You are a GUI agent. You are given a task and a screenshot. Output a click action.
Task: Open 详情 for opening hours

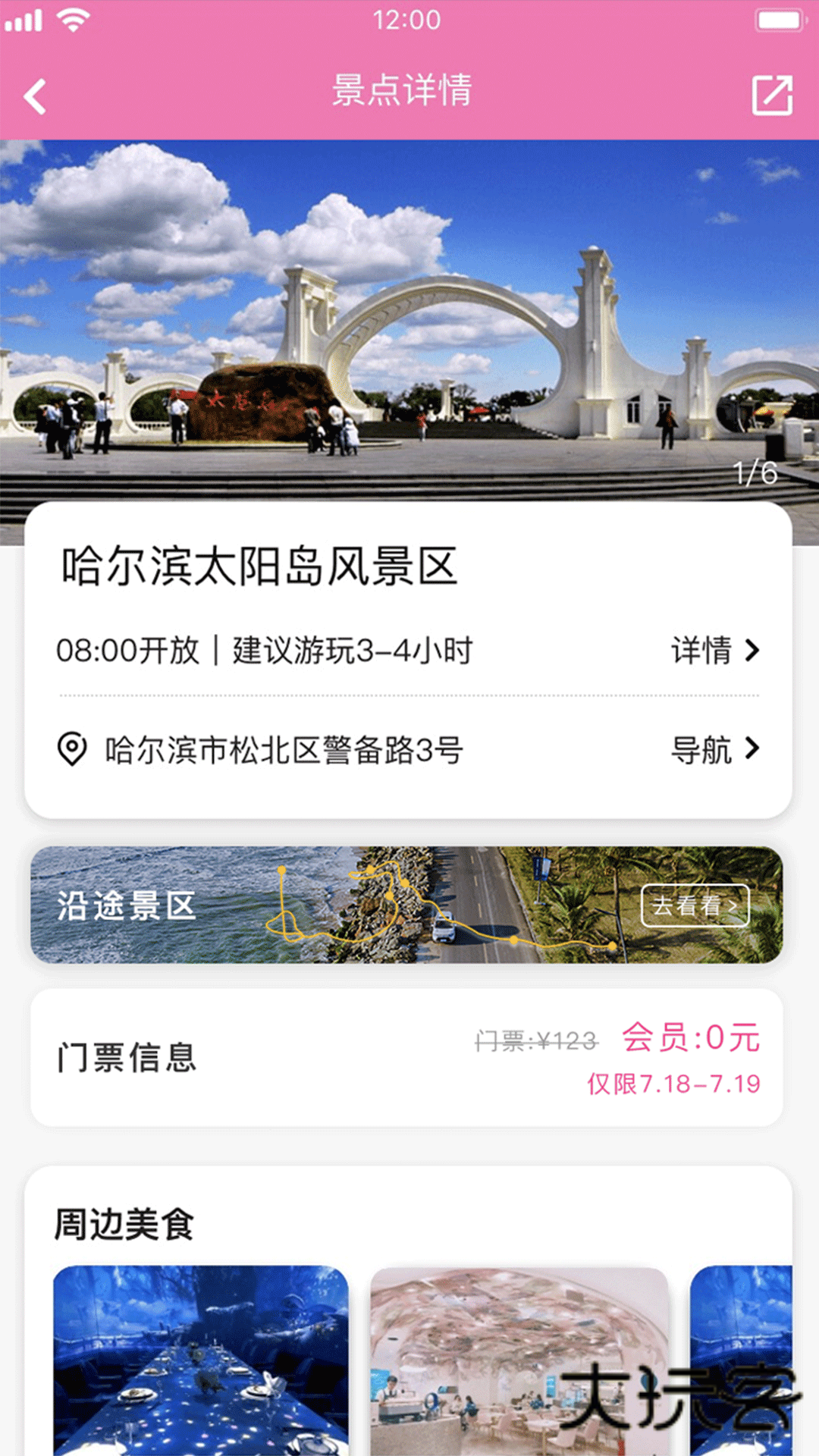[714, 651]
